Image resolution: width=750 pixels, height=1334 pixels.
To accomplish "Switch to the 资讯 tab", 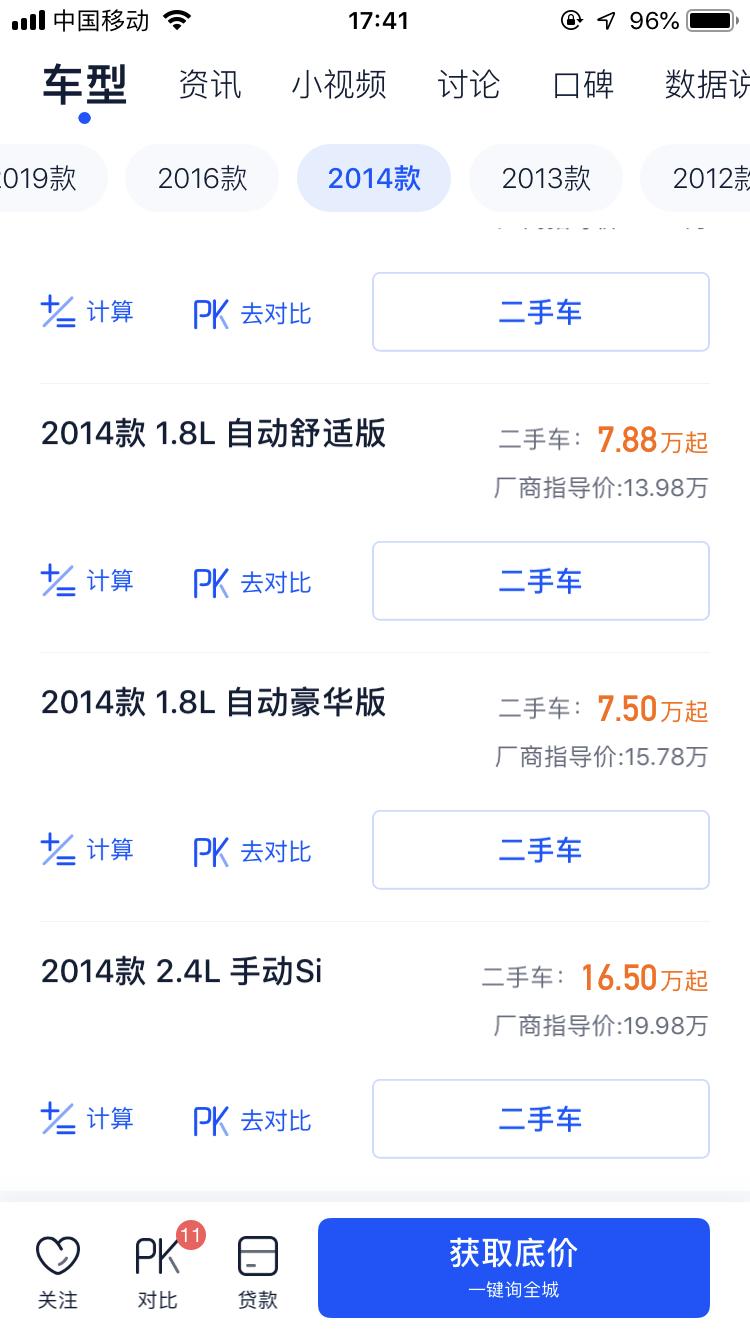I will click(x=209, y=85).
